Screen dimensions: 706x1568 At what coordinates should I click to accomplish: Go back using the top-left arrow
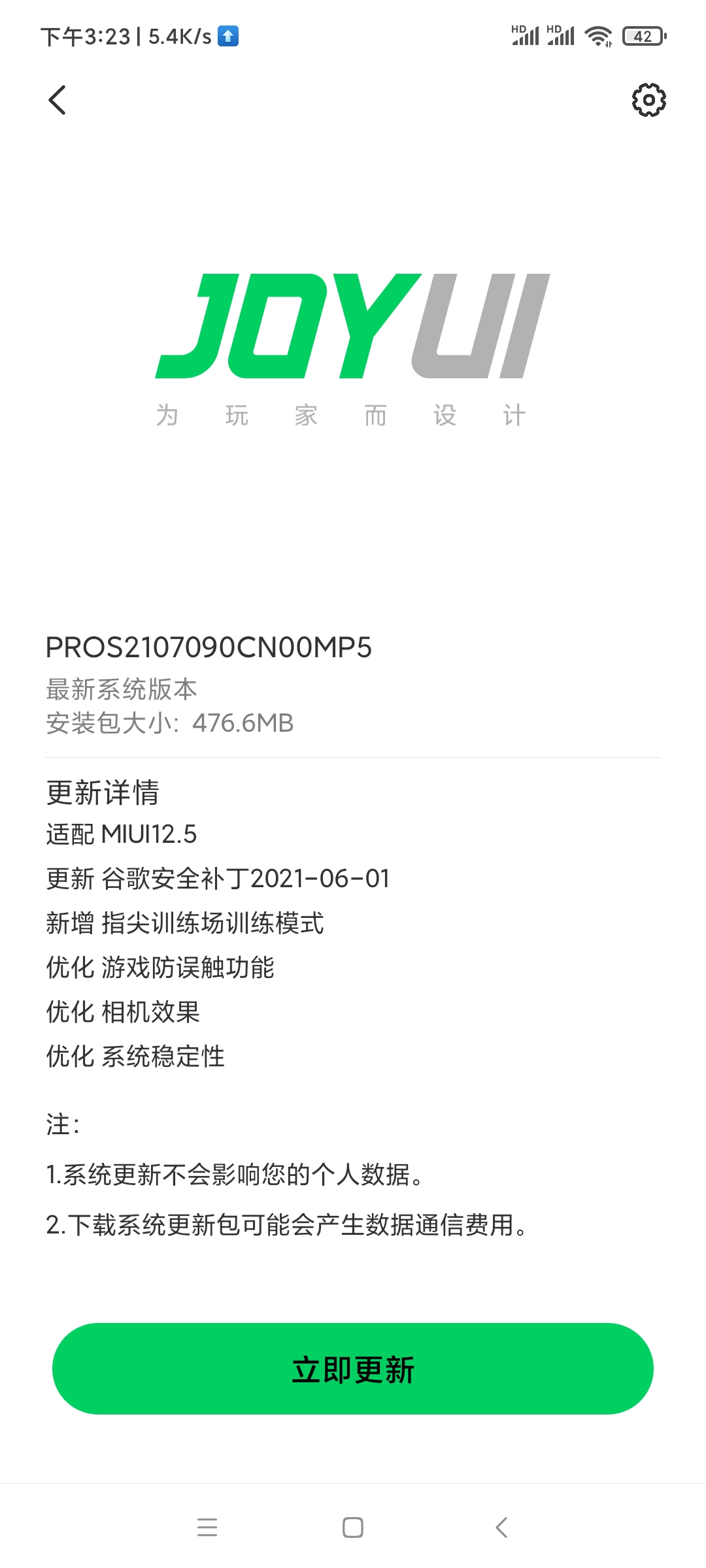pyautogui.click(x=58, y=100)
